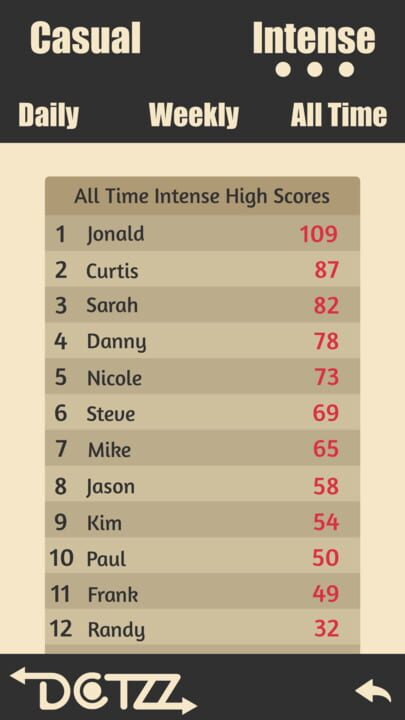
Task: Go back using the return arrow
Action: pos(373,691)
